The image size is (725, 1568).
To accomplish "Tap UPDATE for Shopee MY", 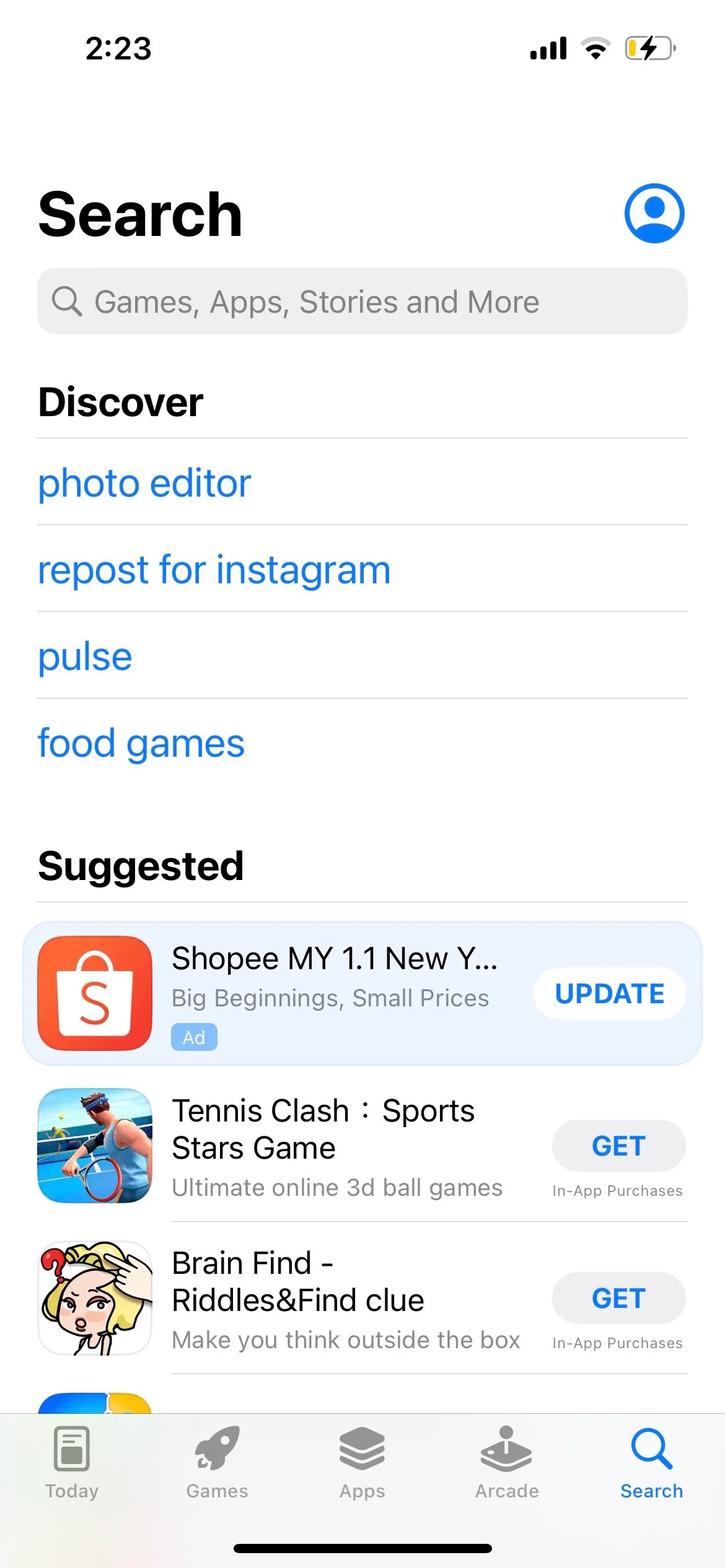I will coord(609,993).
